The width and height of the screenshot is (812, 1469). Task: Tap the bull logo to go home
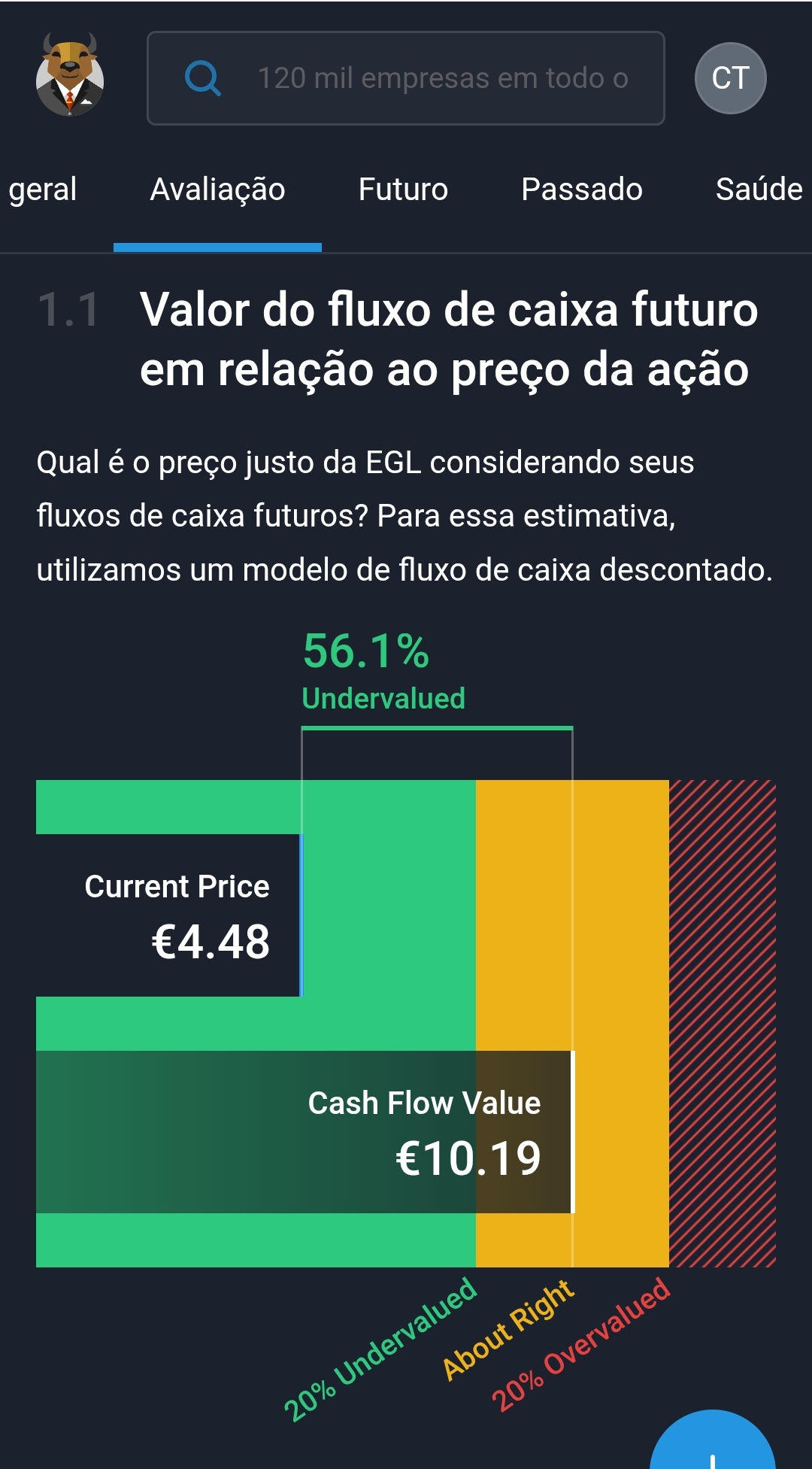click(70, 75)
